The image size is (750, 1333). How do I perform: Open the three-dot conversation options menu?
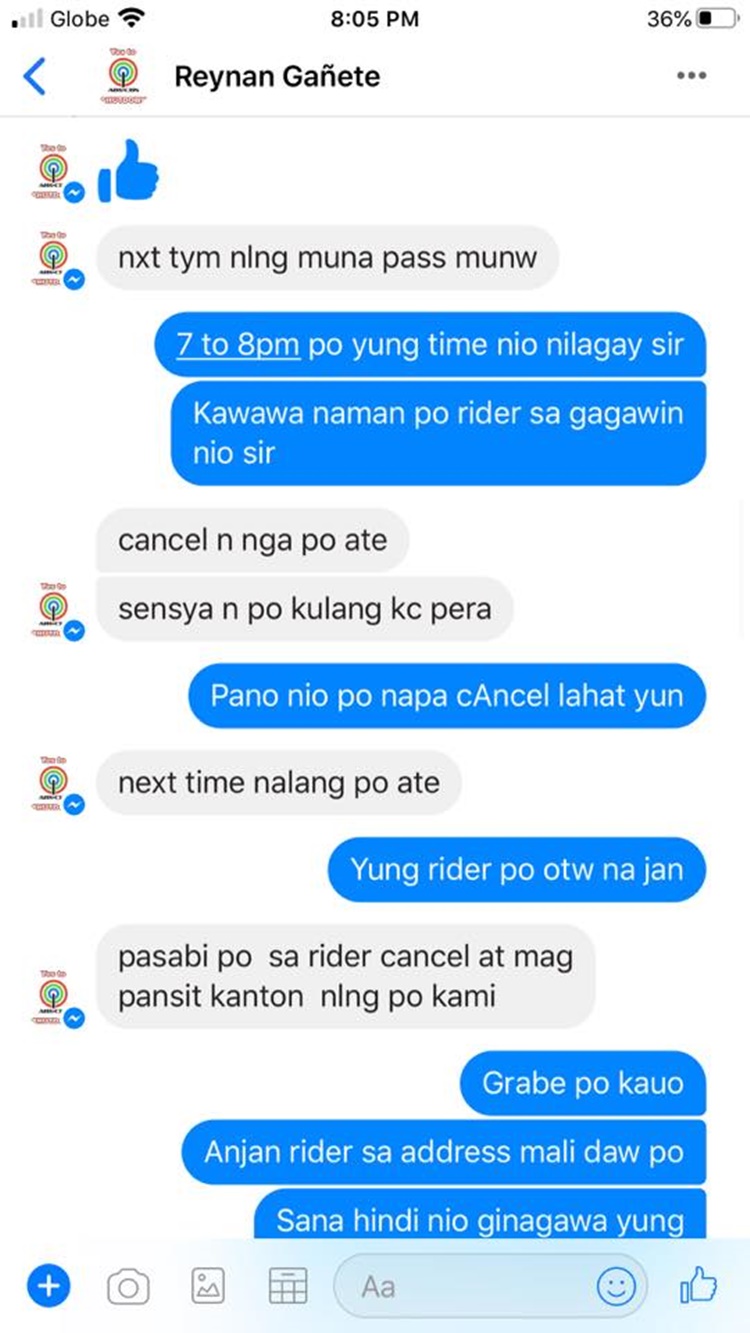(x=691, y=76)
